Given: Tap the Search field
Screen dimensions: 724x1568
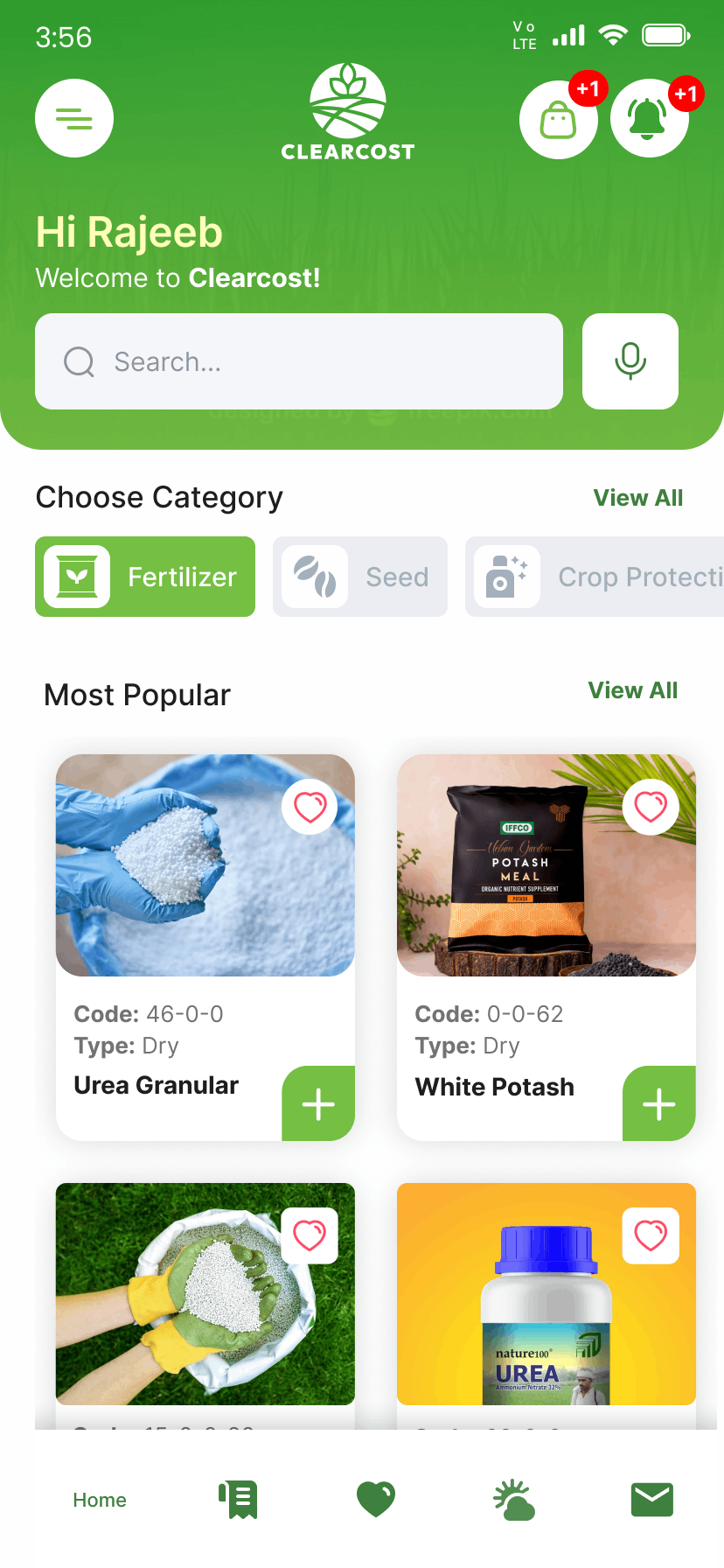Looking at the screenshot, I should point(298,361).
